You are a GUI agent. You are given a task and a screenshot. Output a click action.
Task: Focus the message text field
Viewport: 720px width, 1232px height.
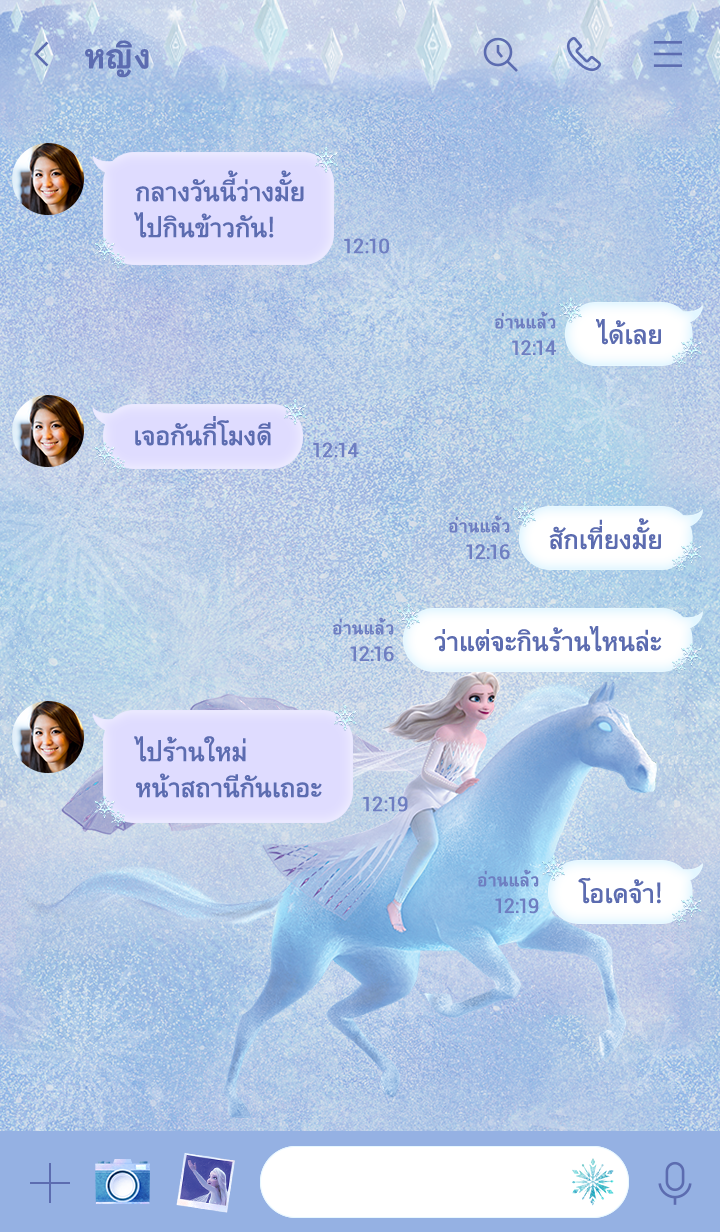click(x=410, y=1182)
